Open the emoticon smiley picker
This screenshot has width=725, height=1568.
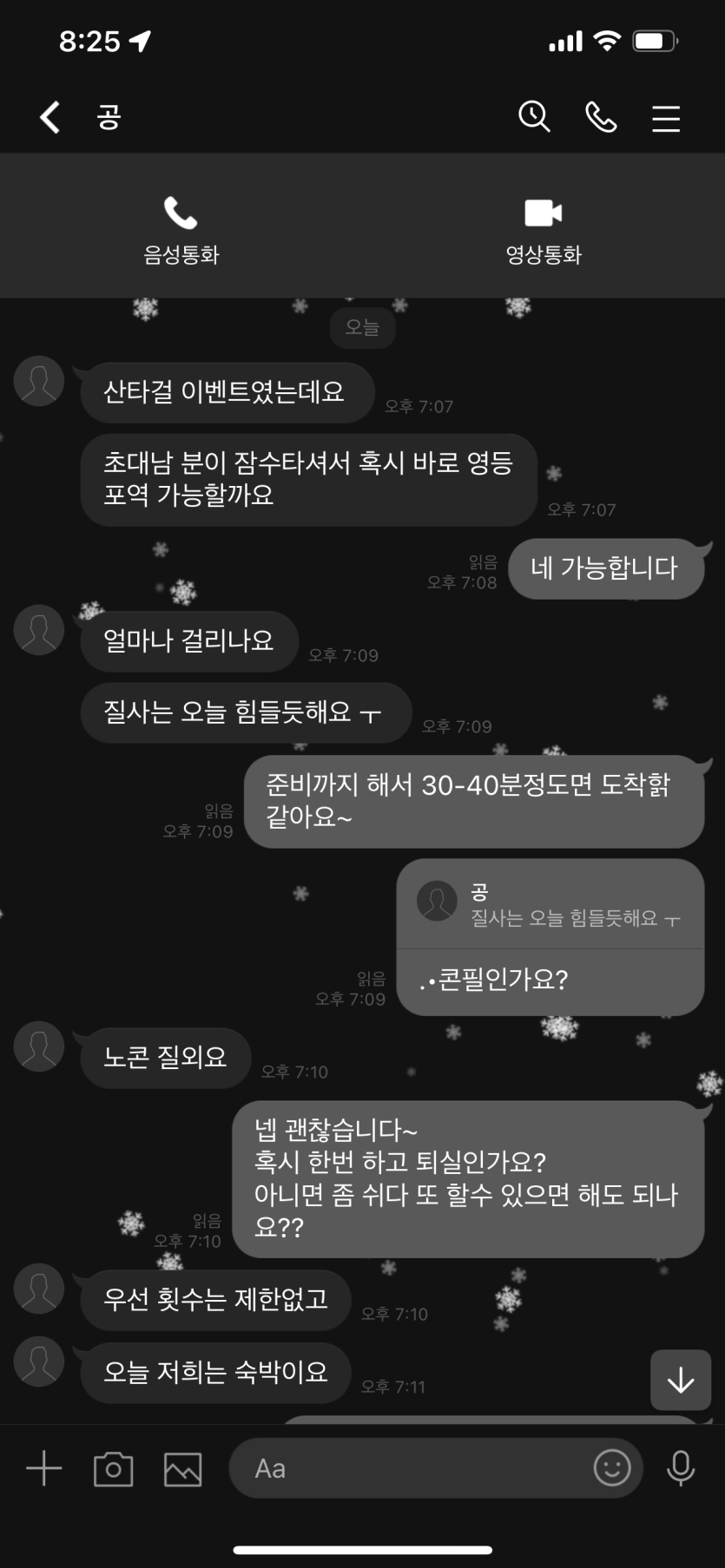click(x=612, y=1467)
